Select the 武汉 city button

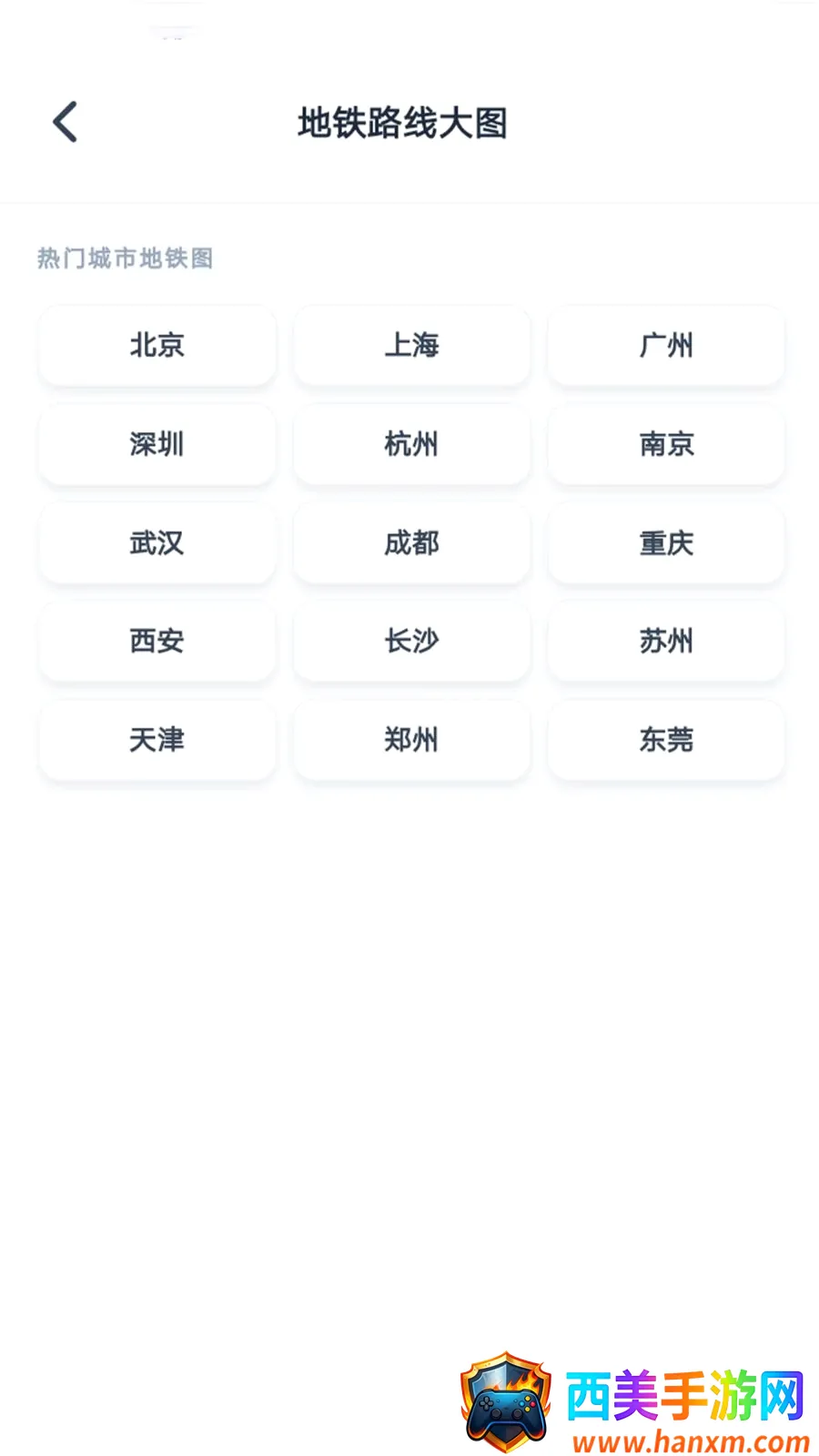(x=157, y=543)
